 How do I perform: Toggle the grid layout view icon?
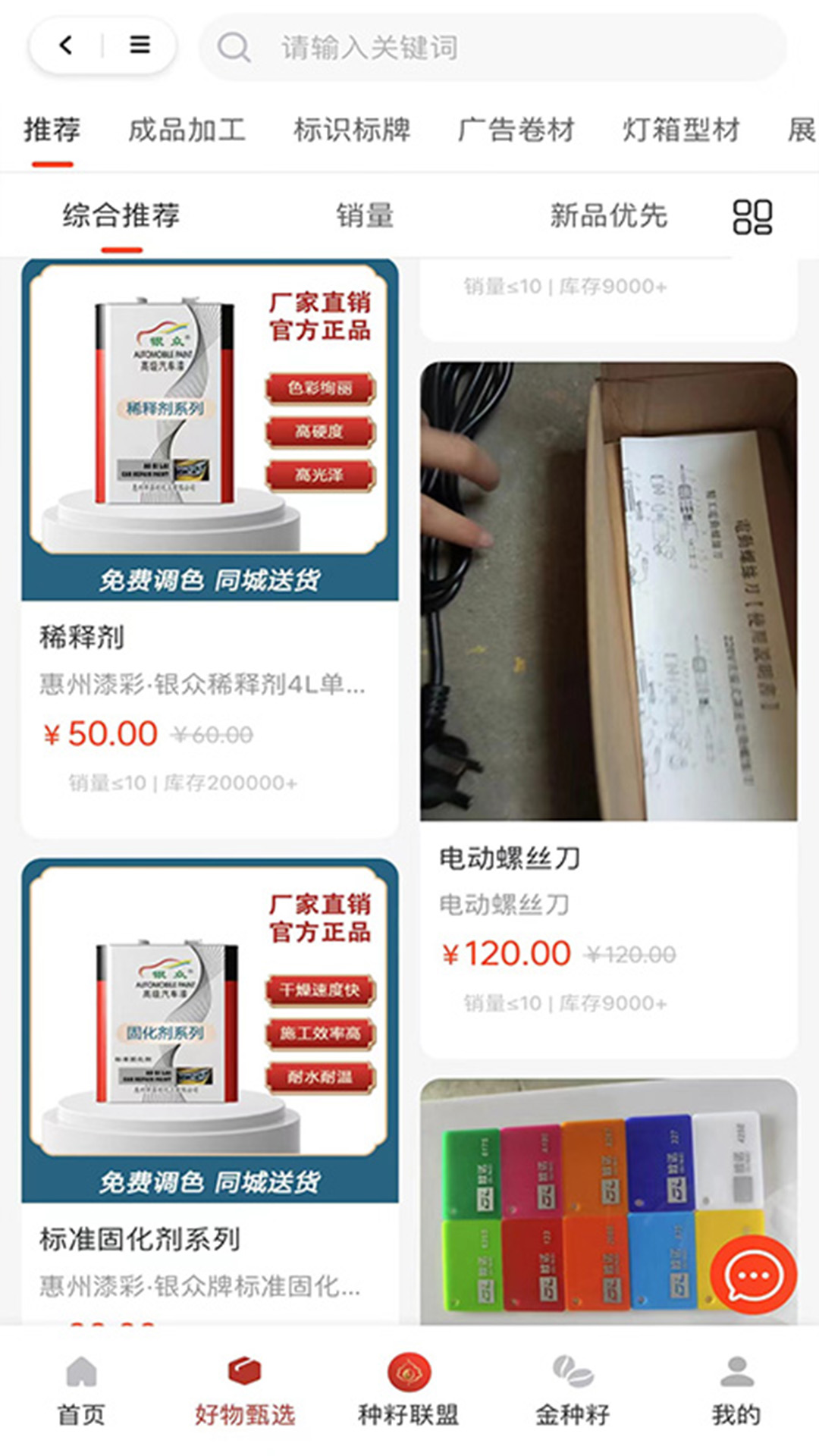[x=752, y=217]
